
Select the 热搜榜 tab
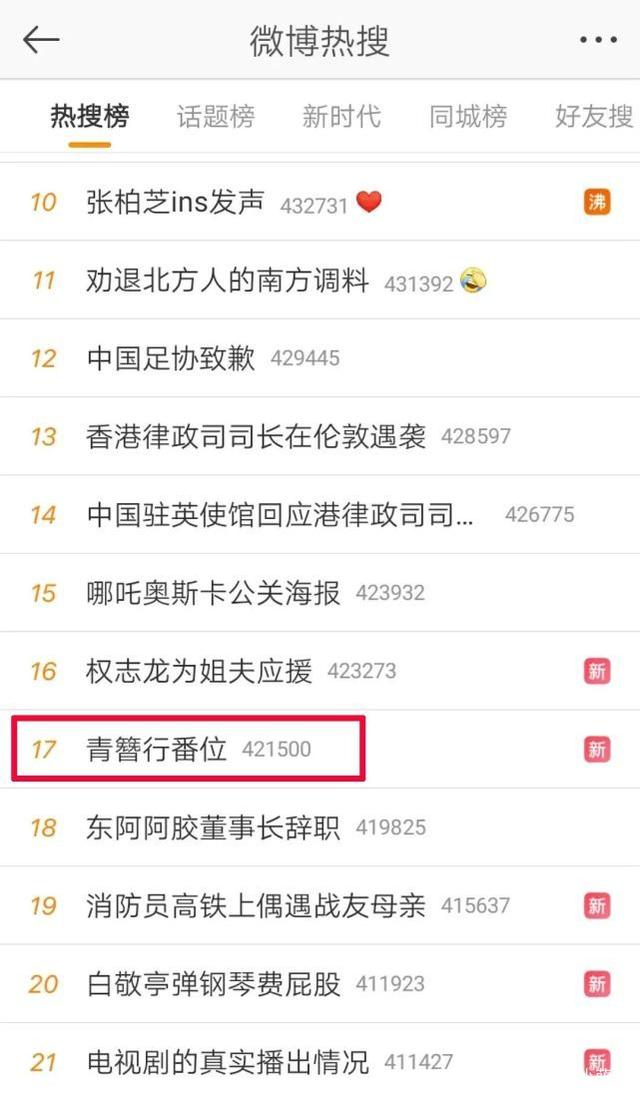90,116
